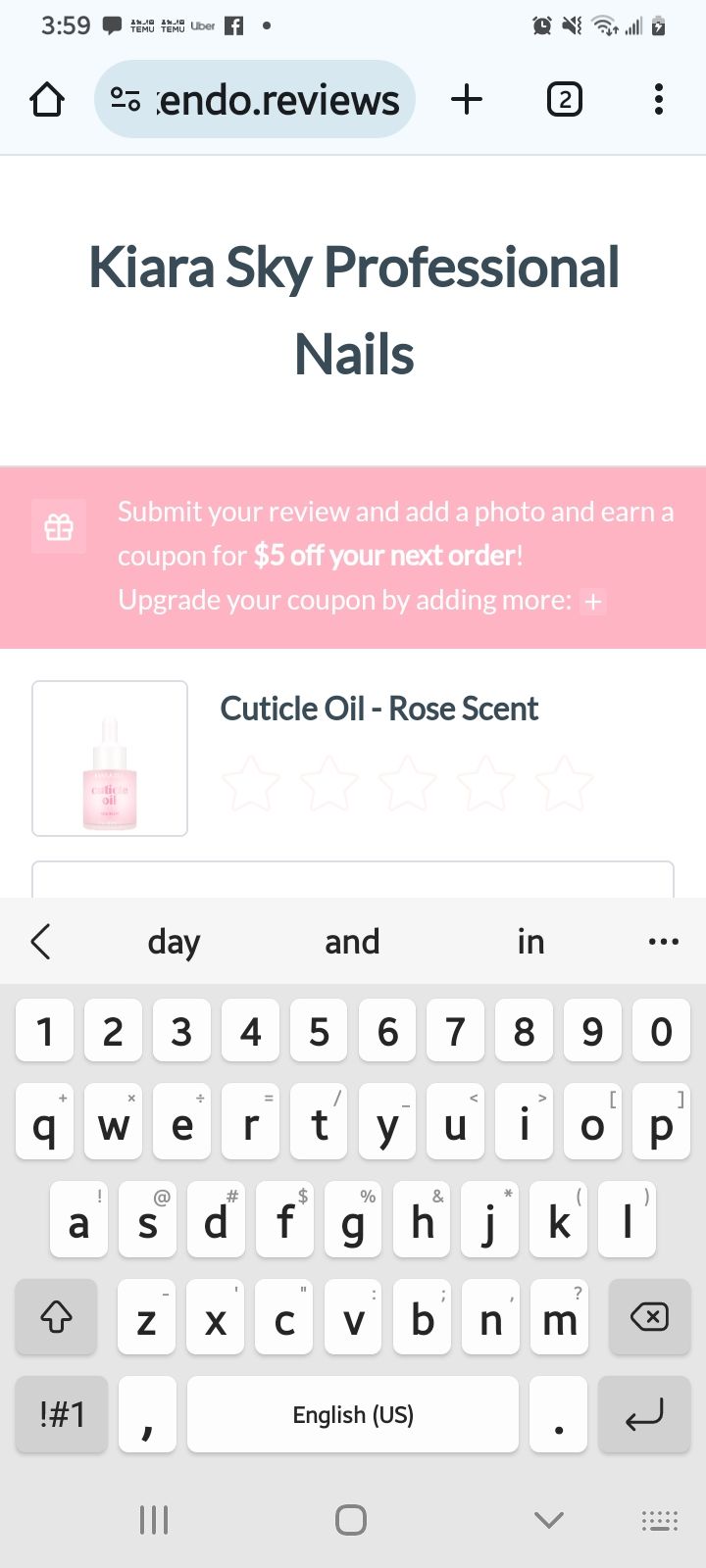The height and width of the screenshot is (1568, 706).
Task: Hide the keyboard with the down chevron
Action: [549, 1520]
